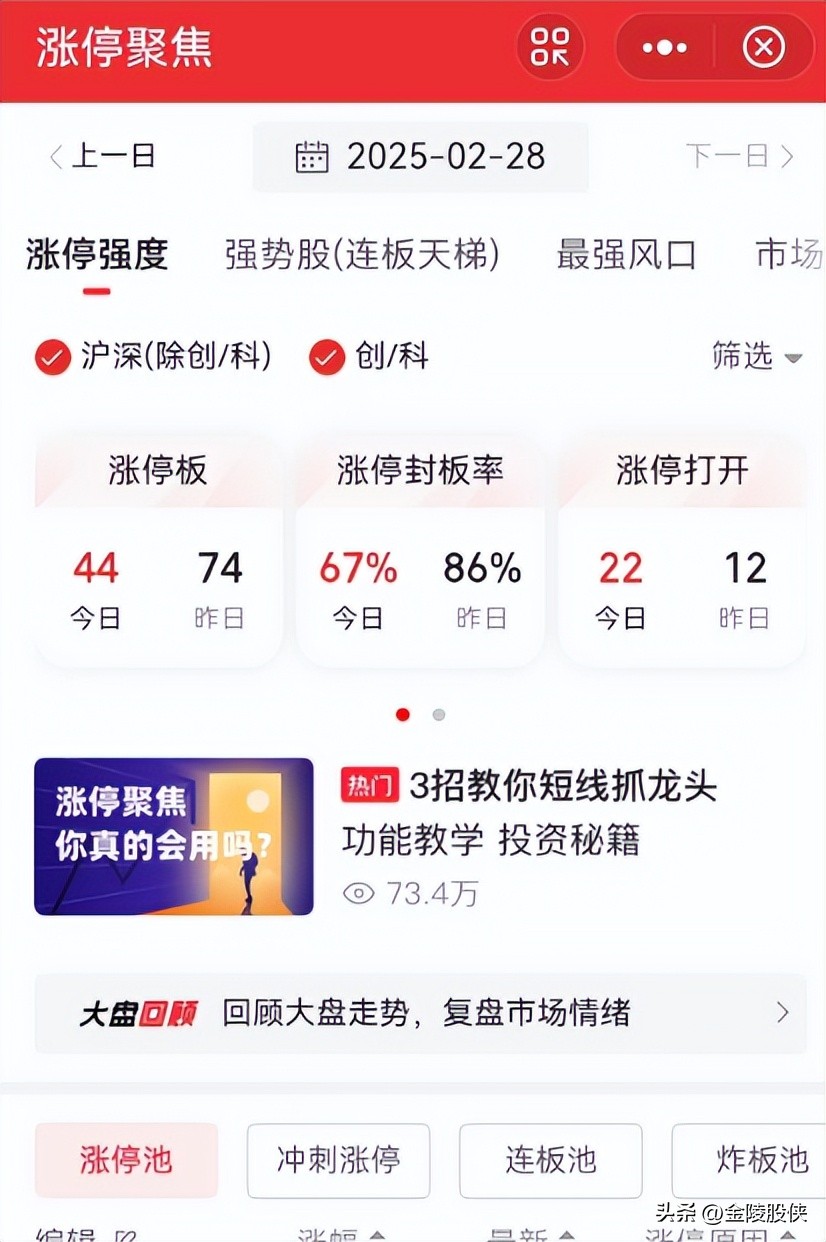Image resolution: width=826 pixels, height=1242 pixels.
Task: Click the 涨停聚焦 promo banner thumbnail
Action: pos(173,837)
